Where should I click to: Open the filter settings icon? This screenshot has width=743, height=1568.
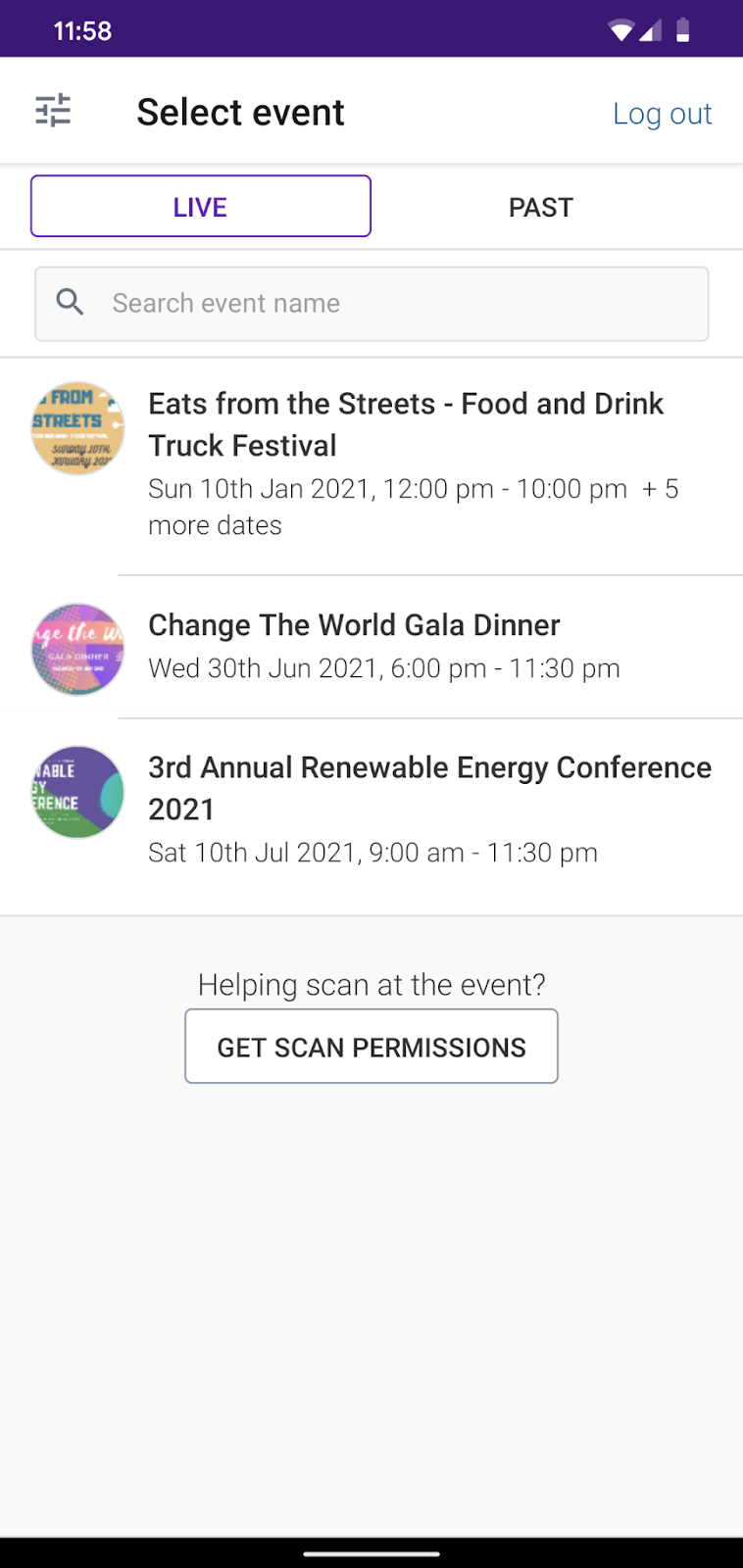tap(53, 112)
